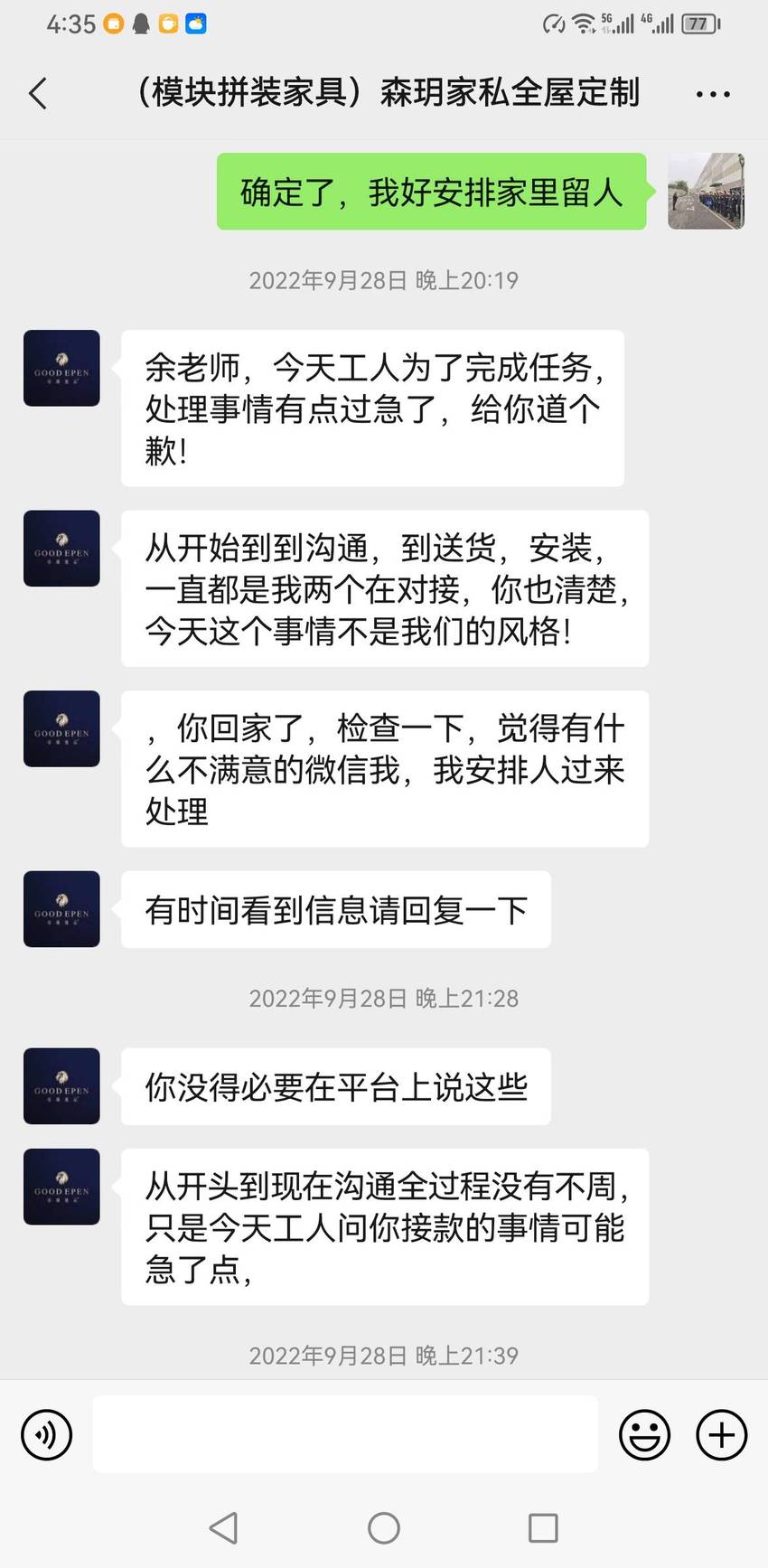Switch to voice message input

46,1434
